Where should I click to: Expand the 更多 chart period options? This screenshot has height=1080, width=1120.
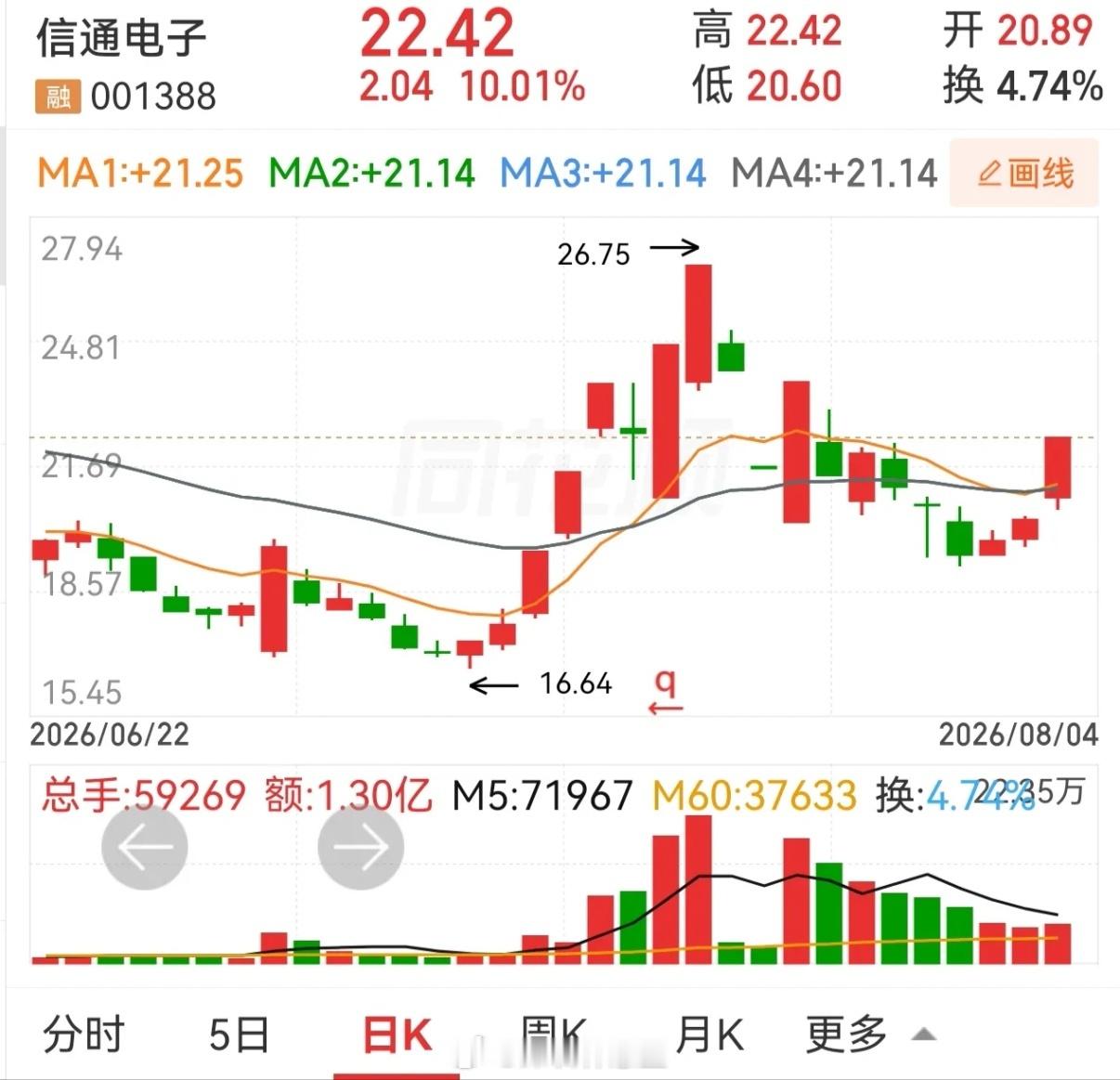pos(870,1034)
